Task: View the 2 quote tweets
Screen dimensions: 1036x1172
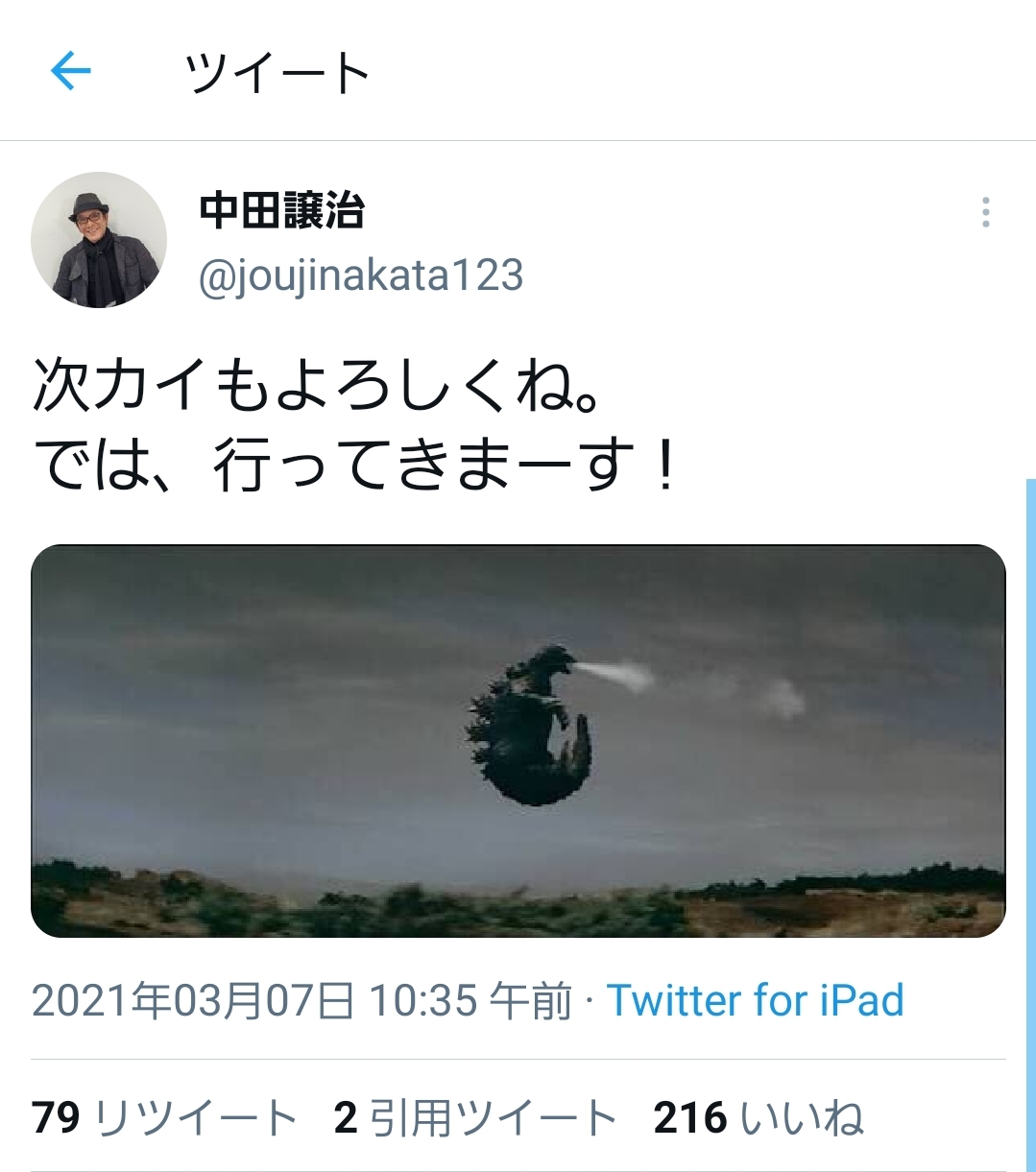Action: click(x=475, y=1118)
